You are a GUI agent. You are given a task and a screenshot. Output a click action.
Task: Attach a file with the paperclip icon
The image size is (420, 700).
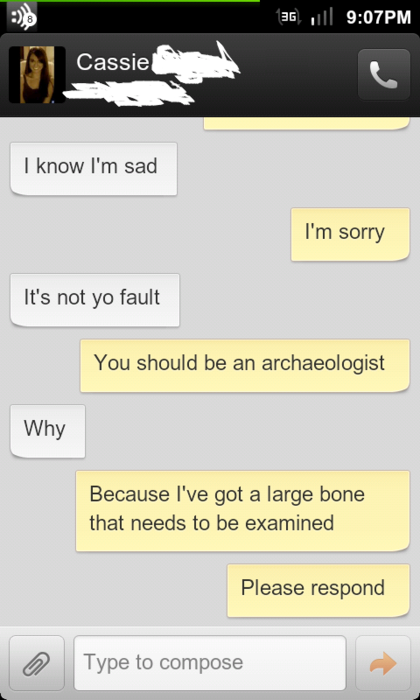pos(37,663)
